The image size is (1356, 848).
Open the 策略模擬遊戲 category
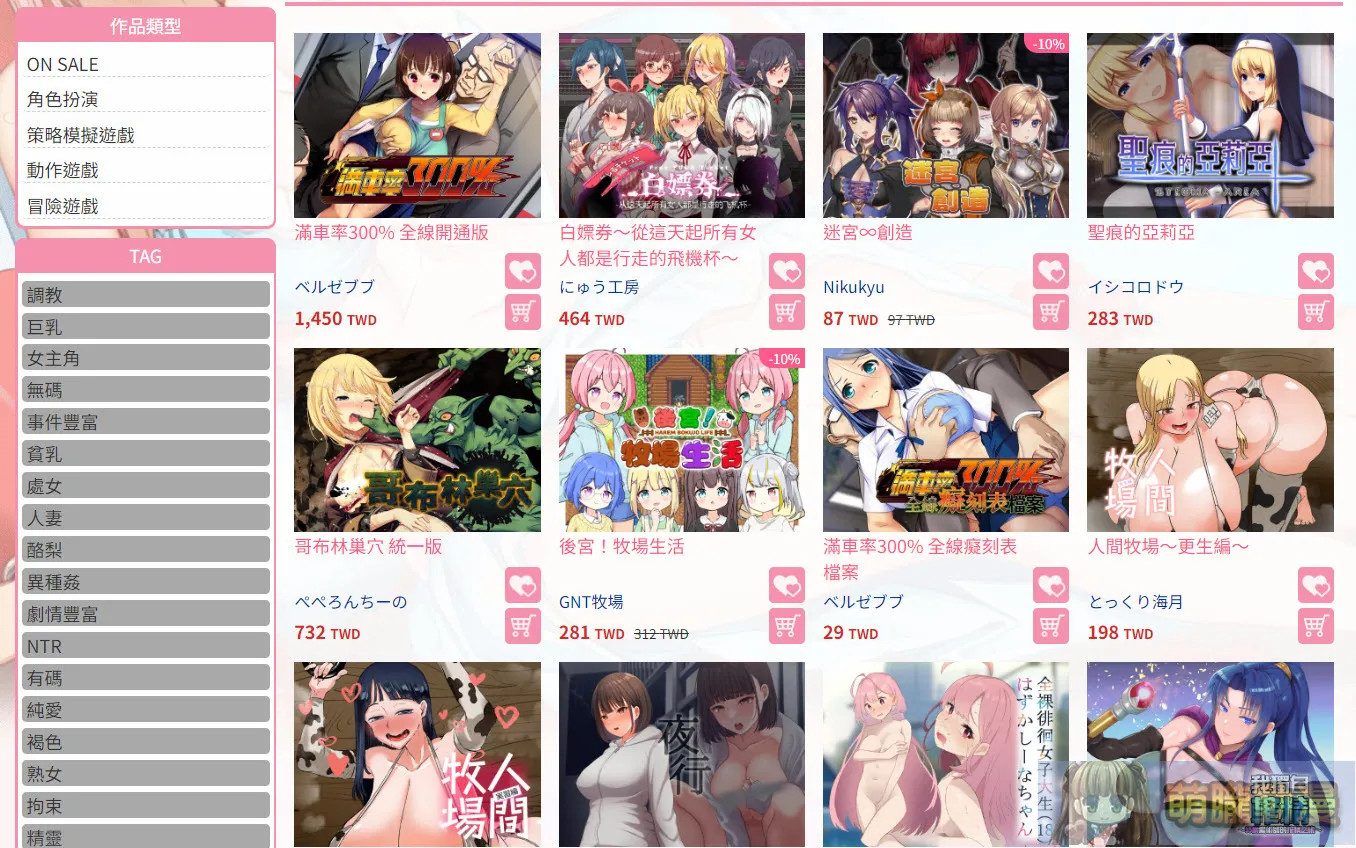click(80, 135)
